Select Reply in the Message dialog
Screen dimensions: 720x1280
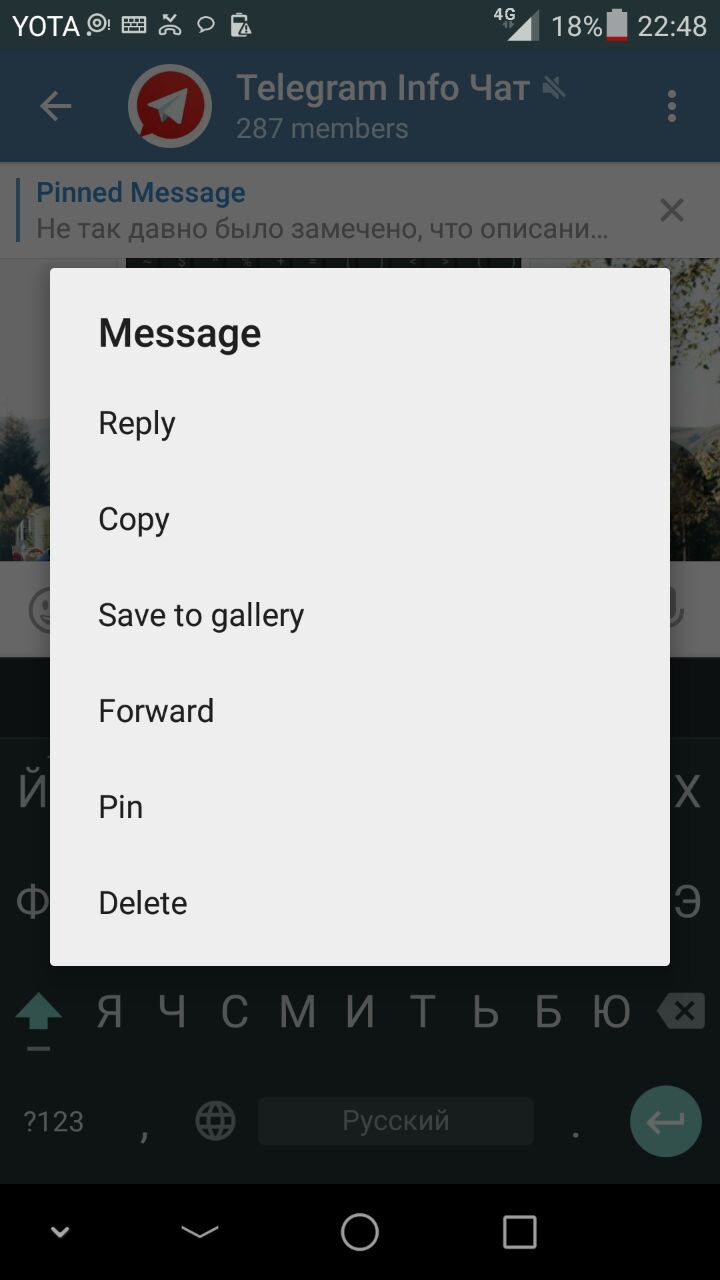pos(137,423)
